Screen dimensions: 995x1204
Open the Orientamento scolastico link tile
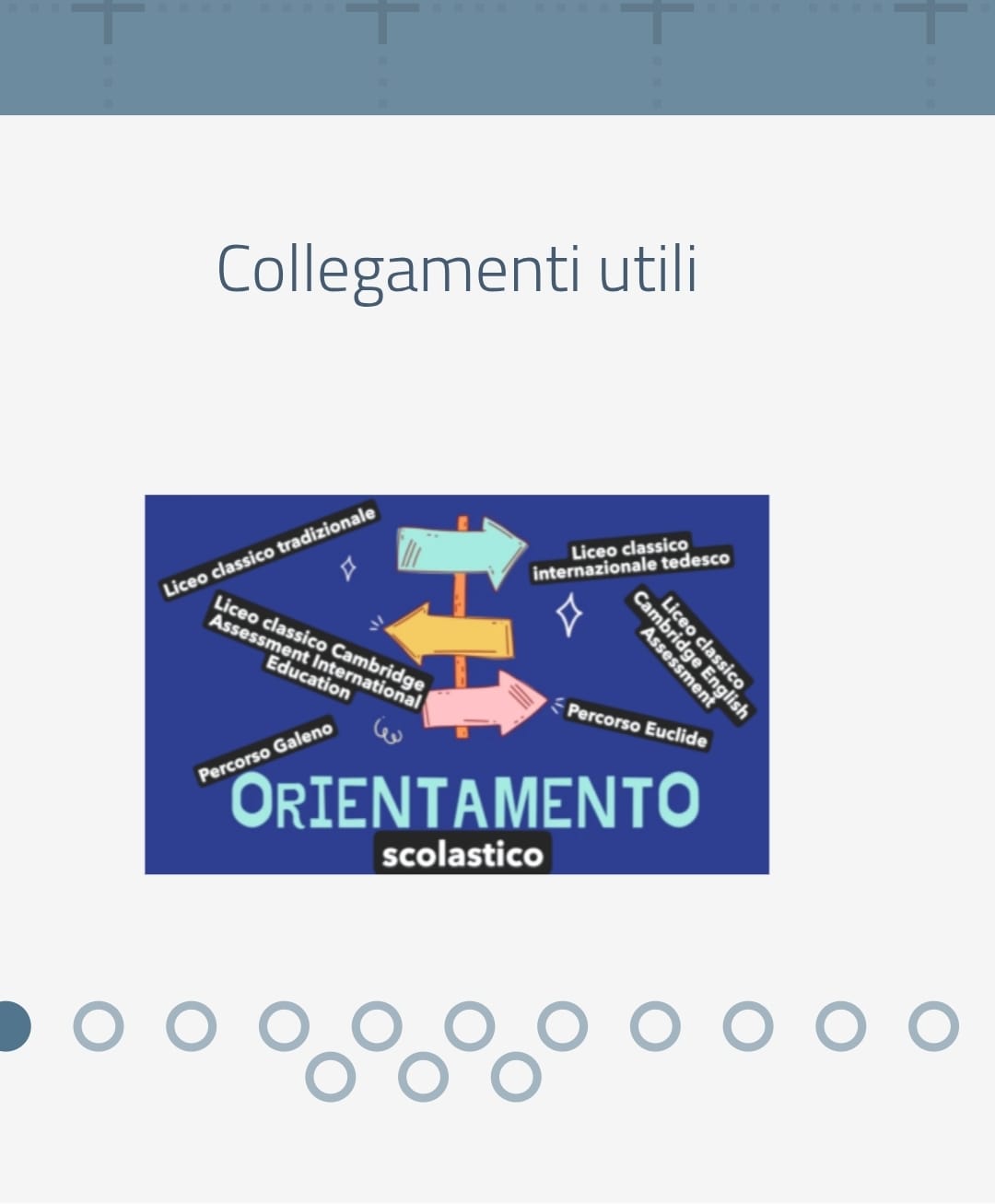point(456,684)
